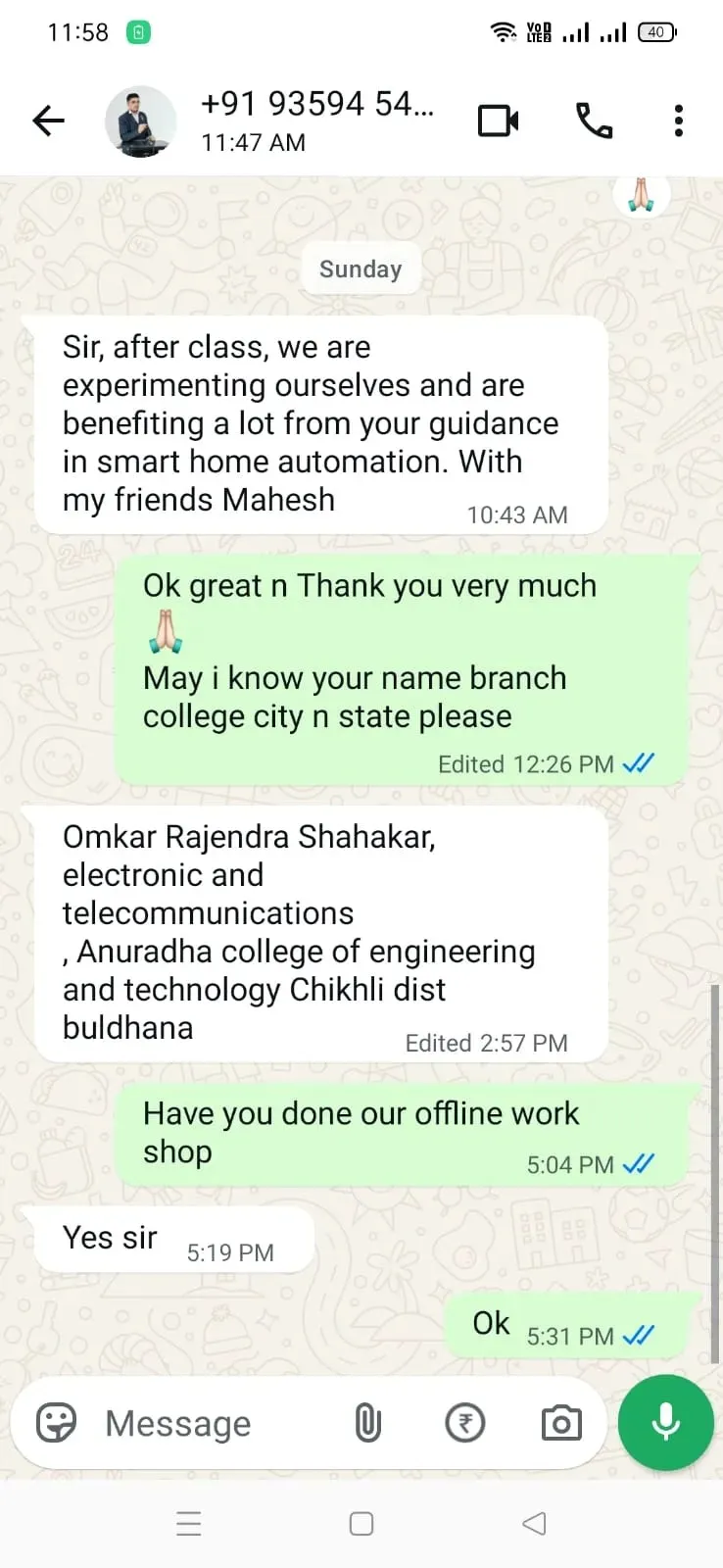
Task: Attach a file with the paperclip
Action: (367, 1423)
